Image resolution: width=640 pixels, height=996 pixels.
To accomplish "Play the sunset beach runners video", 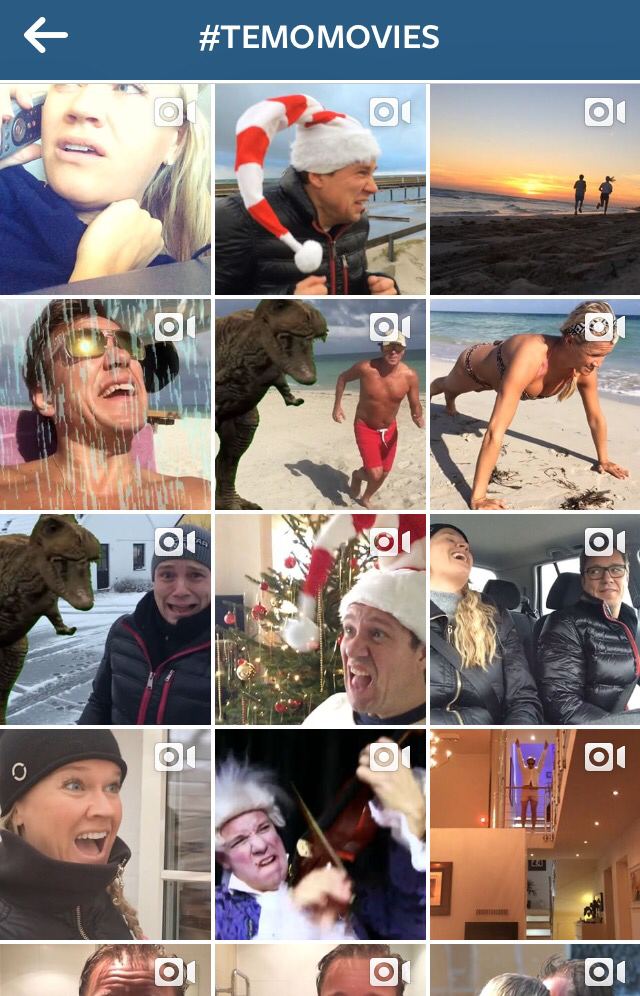I will coord(535,189).
